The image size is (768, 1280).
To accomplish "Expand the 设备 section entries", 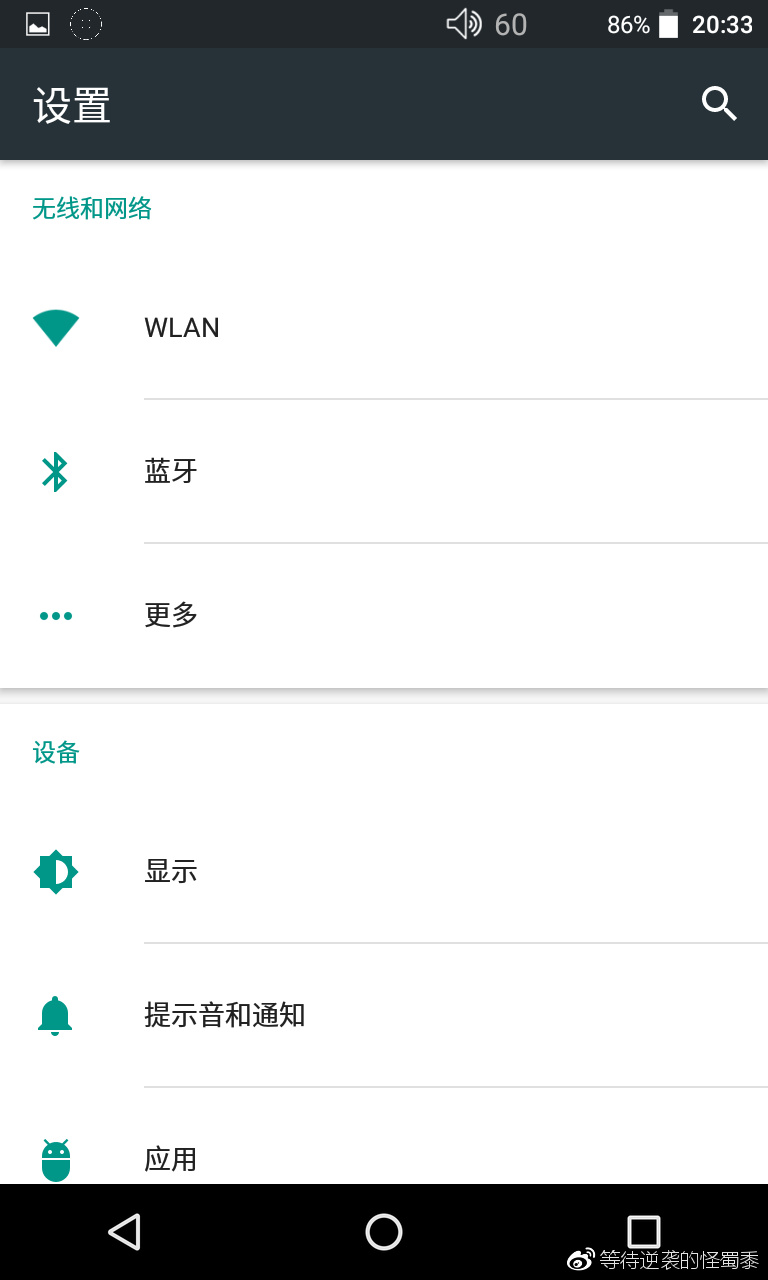I will [55, 752].
